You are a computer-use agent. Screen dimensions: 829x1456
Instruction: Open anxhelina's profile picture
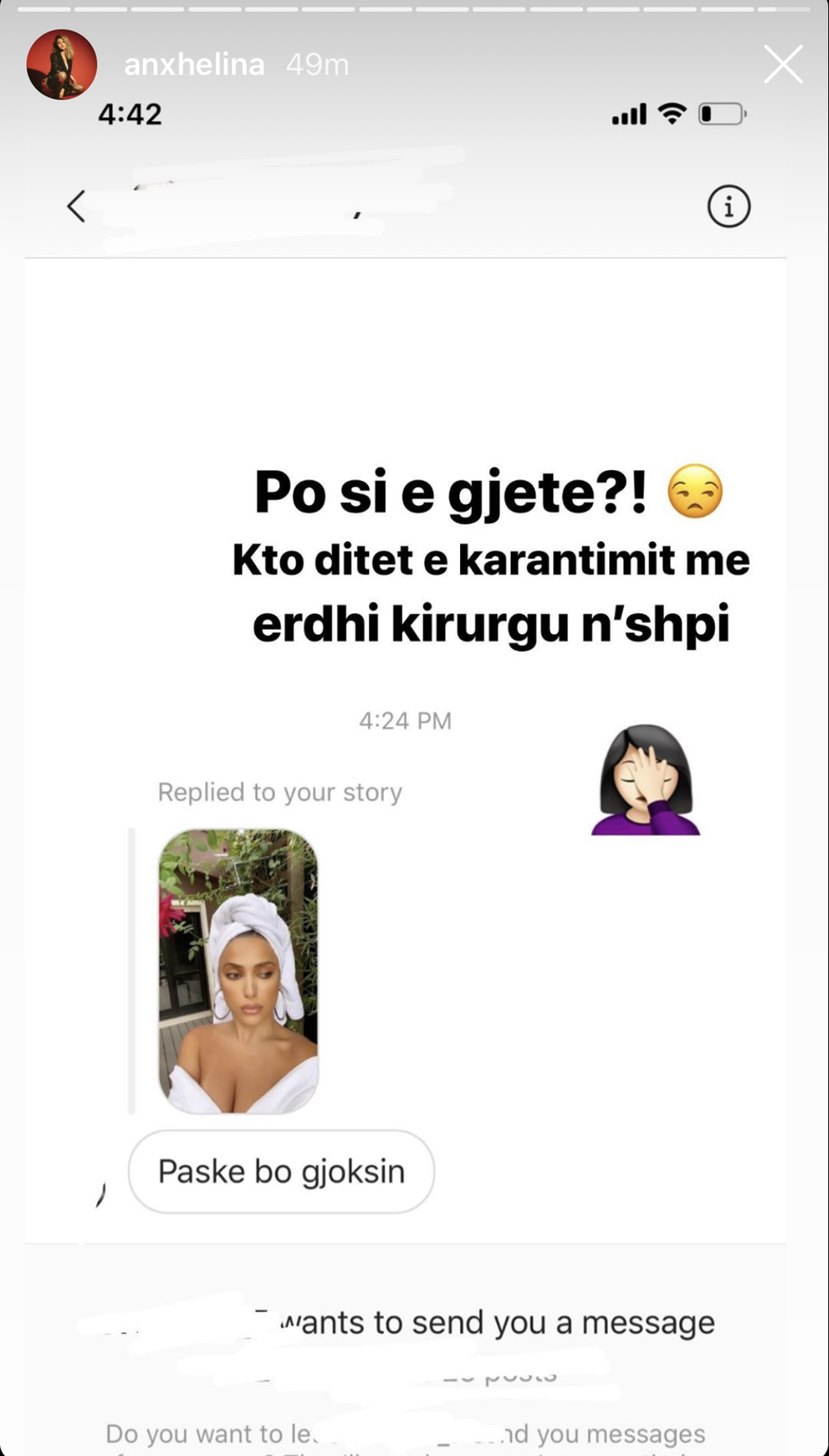[x=62, y=65]
